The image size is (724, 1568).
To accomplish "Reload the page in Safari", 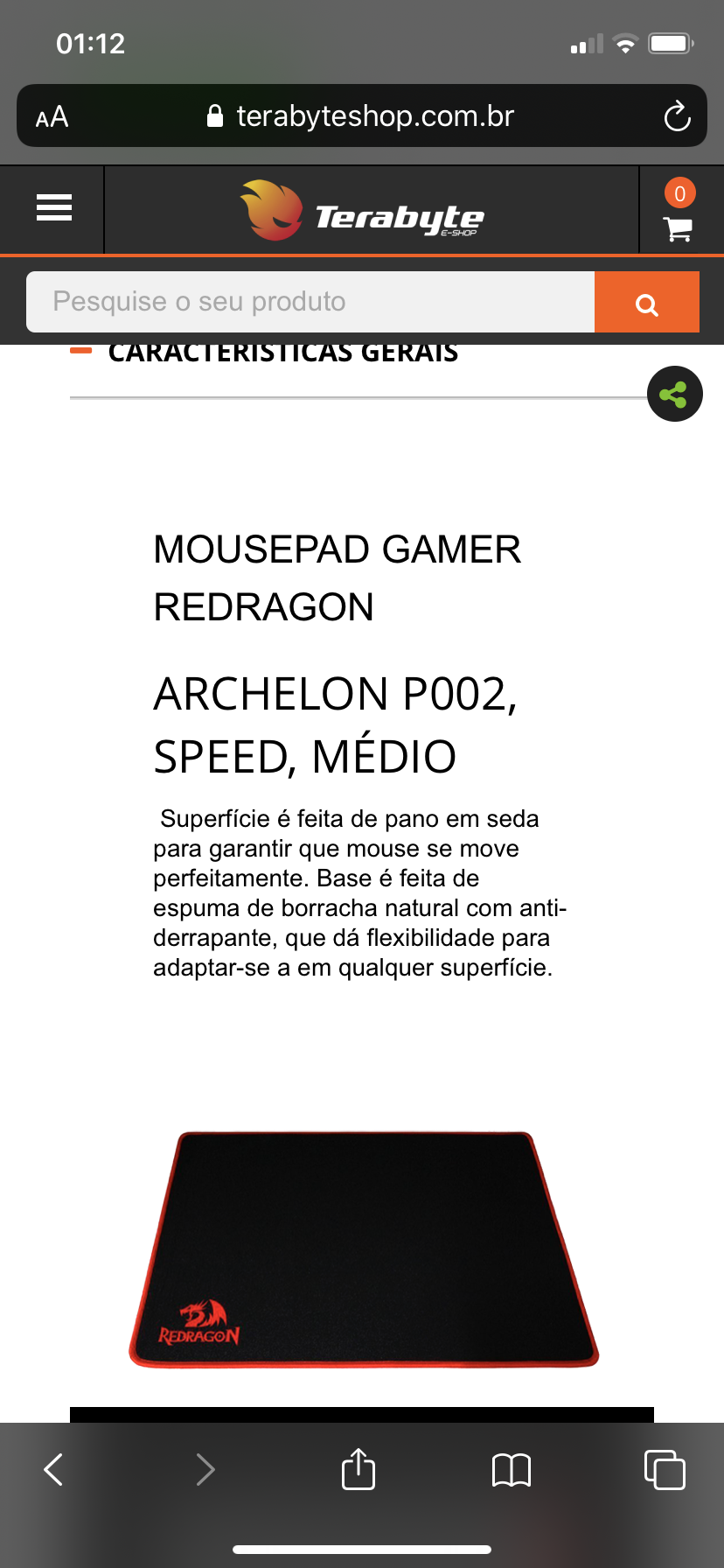I will 677,116.
